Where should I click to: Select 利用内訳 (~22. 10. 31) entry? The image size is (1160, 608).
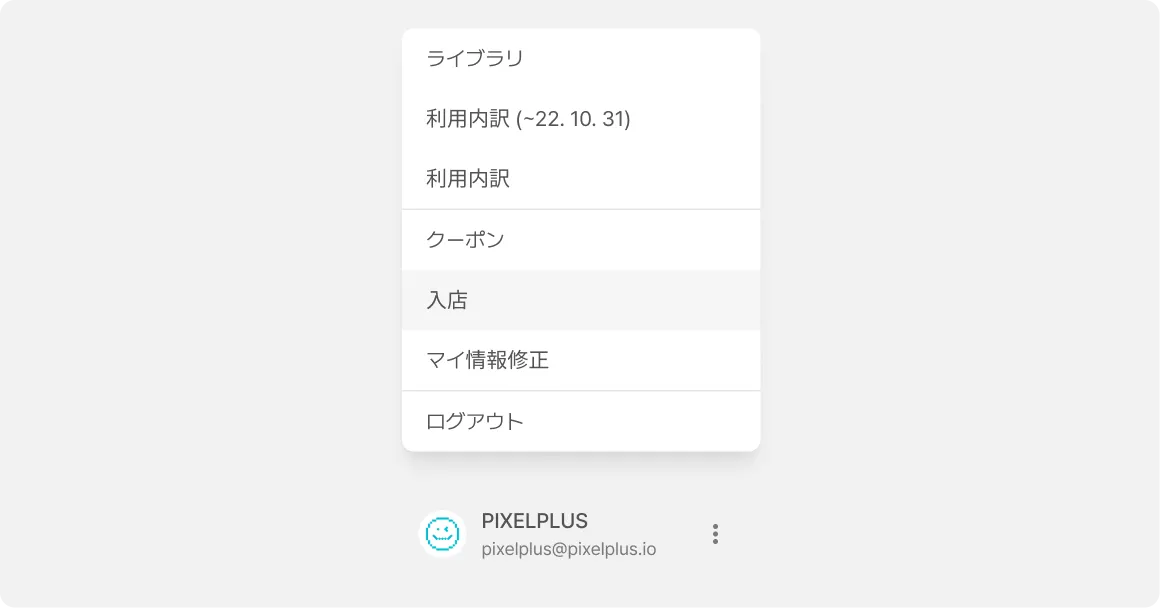[528, 119]
